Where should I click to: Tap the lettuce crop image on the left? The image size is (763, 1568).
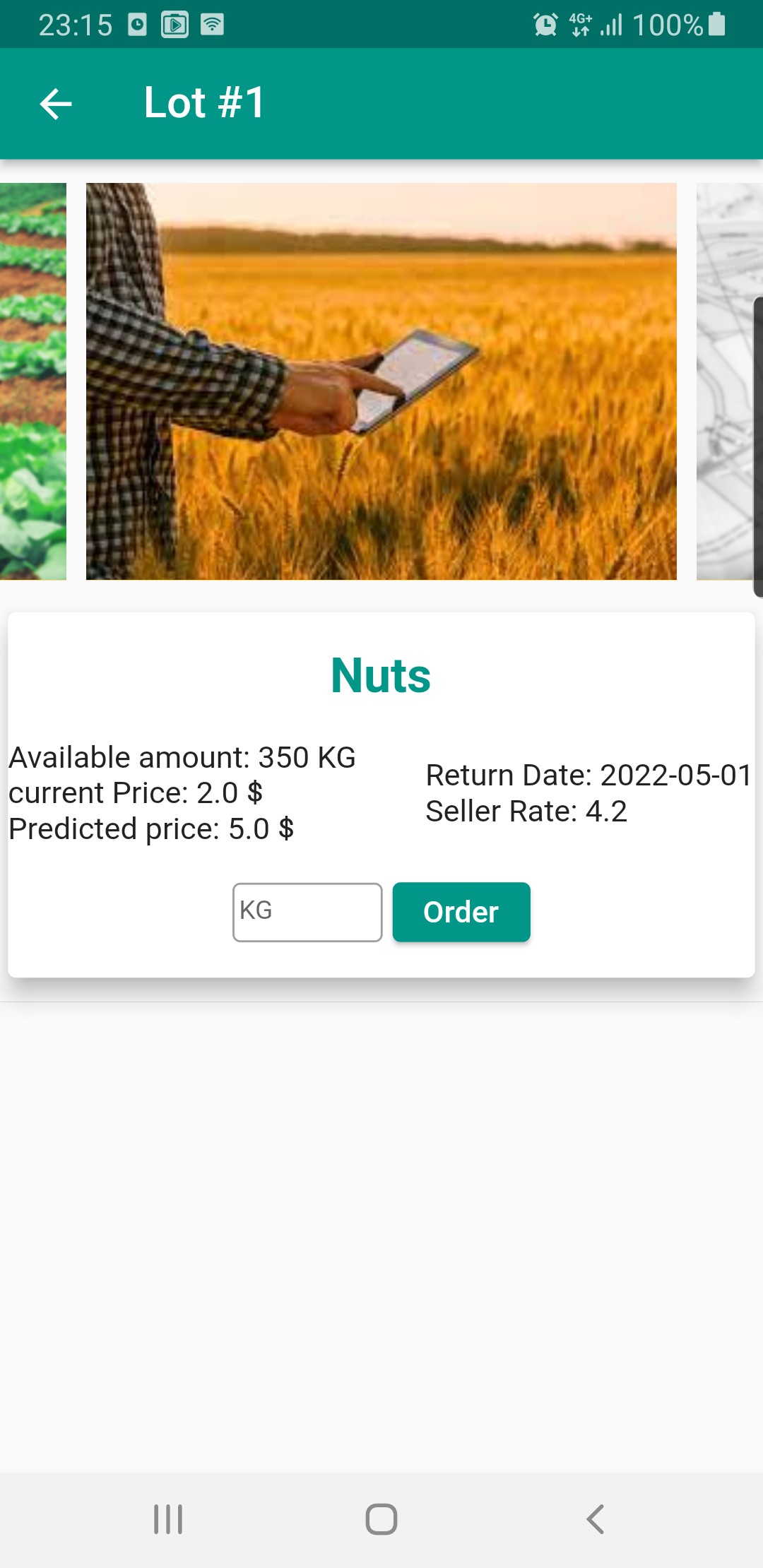pos(32,381)
